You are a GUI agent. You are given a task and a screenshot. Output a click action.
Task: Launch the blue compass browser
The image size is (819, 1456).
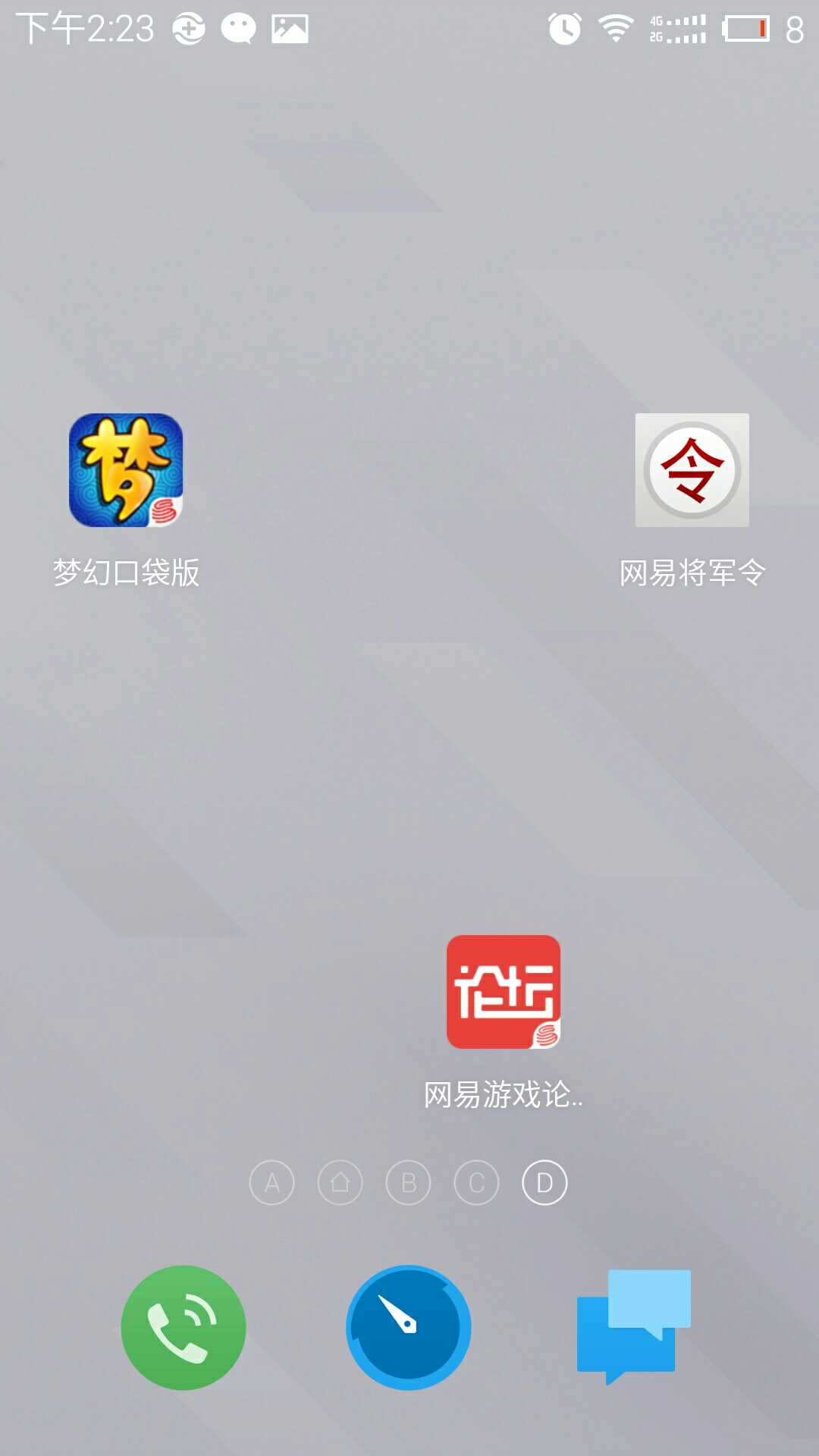(409, 1327)
